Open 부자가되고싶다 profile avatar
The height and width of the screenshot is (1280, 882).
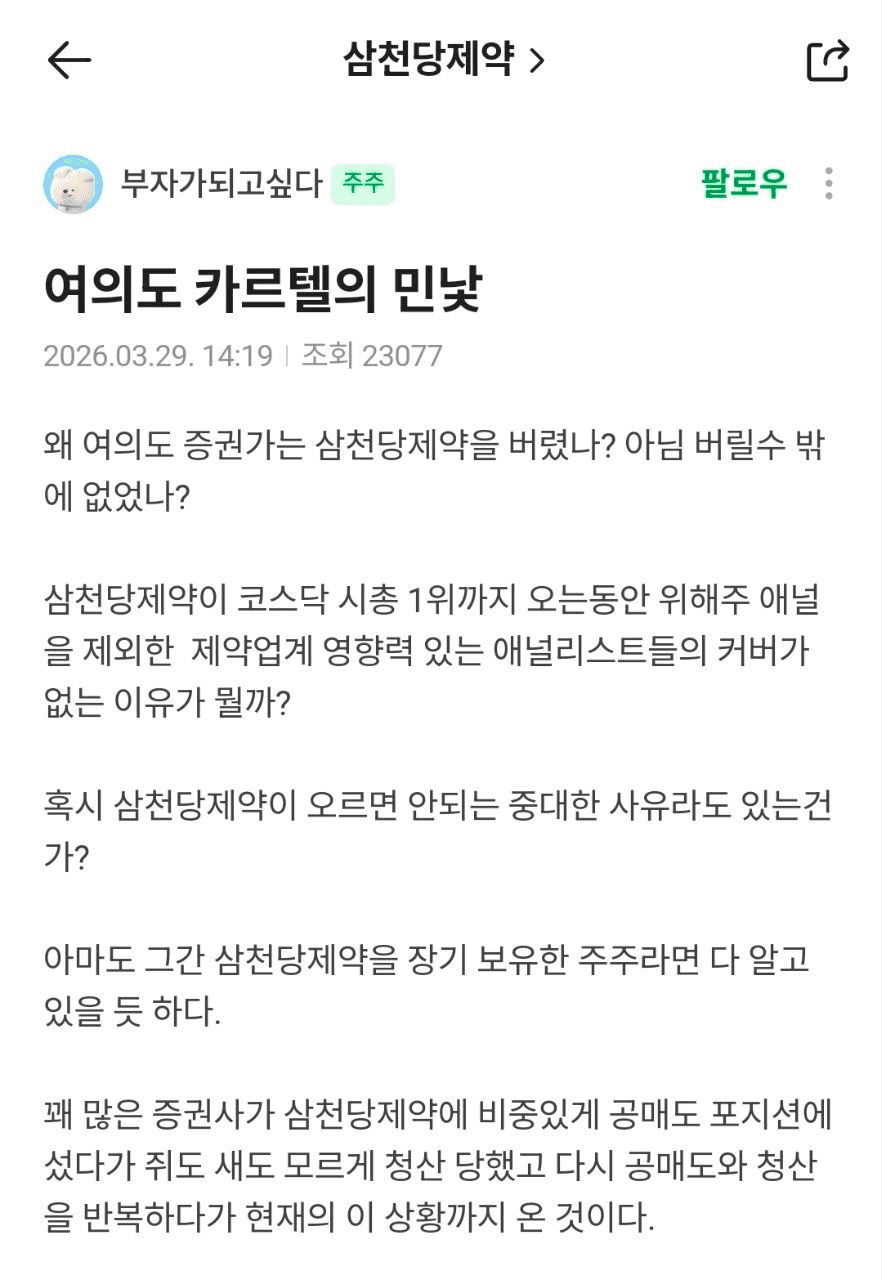(73, 184)
